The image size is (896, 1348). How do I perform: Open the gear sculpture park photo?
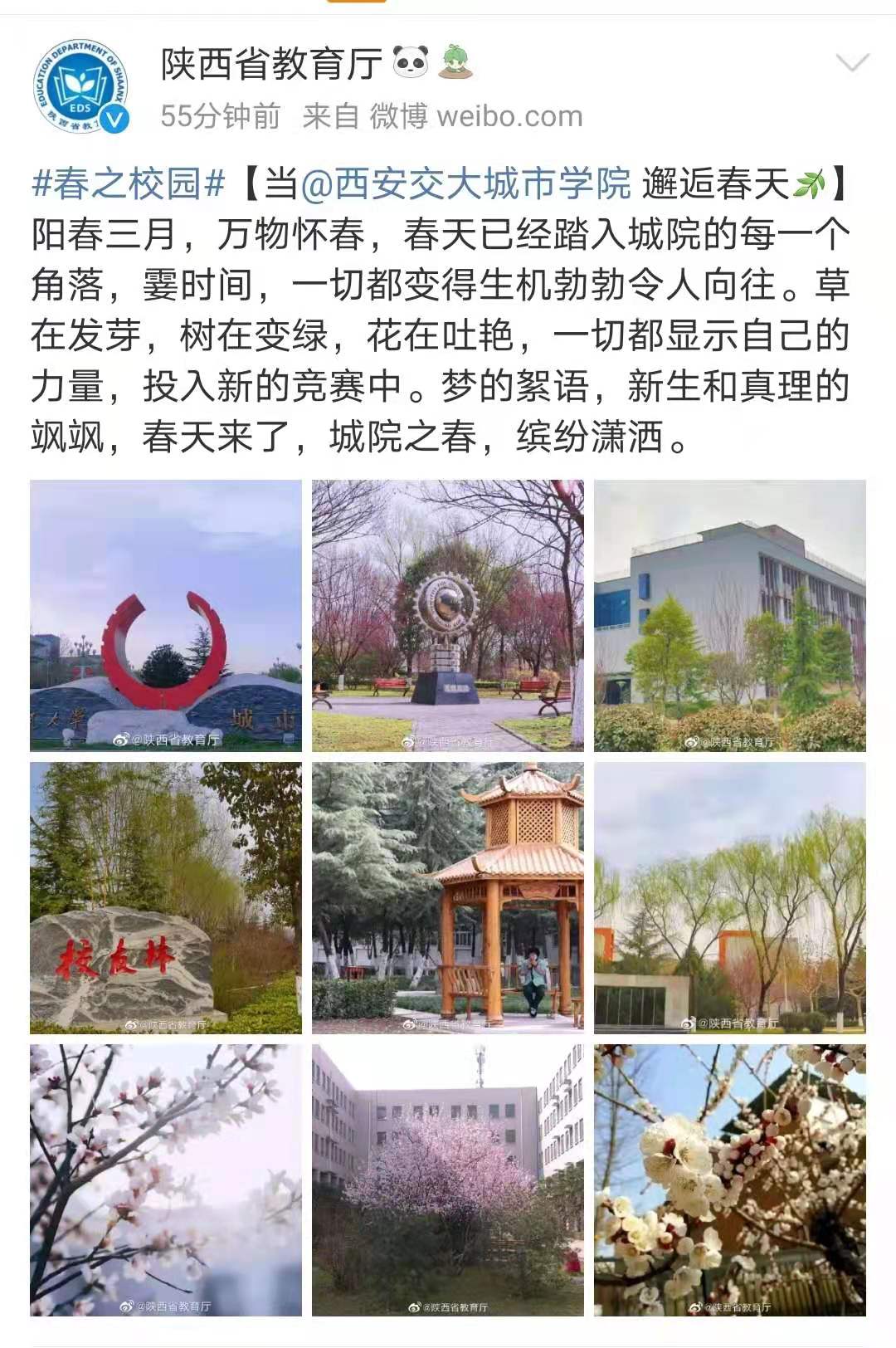click(x=448, y=616)
